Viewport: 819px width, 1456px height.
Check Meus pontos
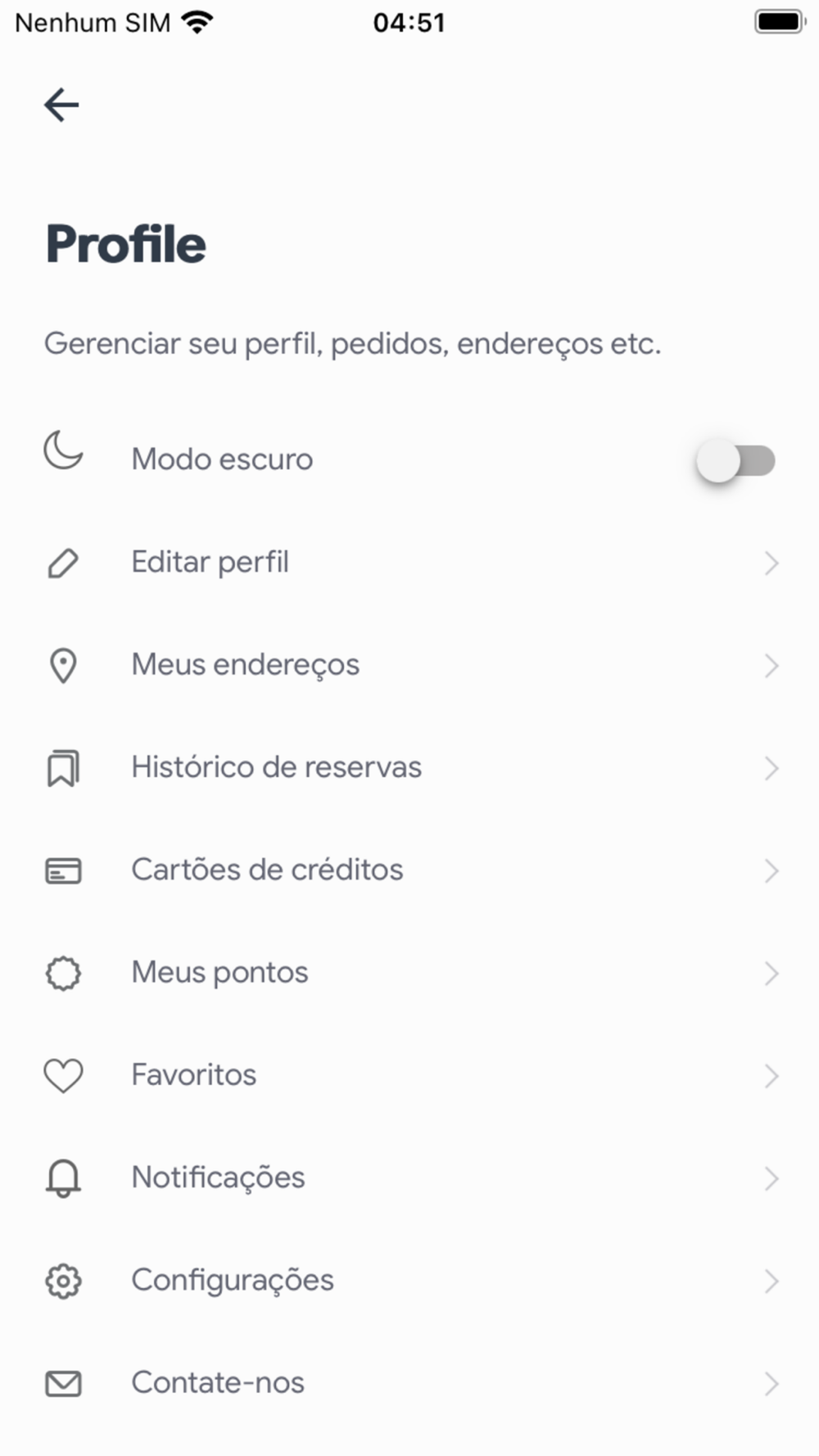pos(409,973)
